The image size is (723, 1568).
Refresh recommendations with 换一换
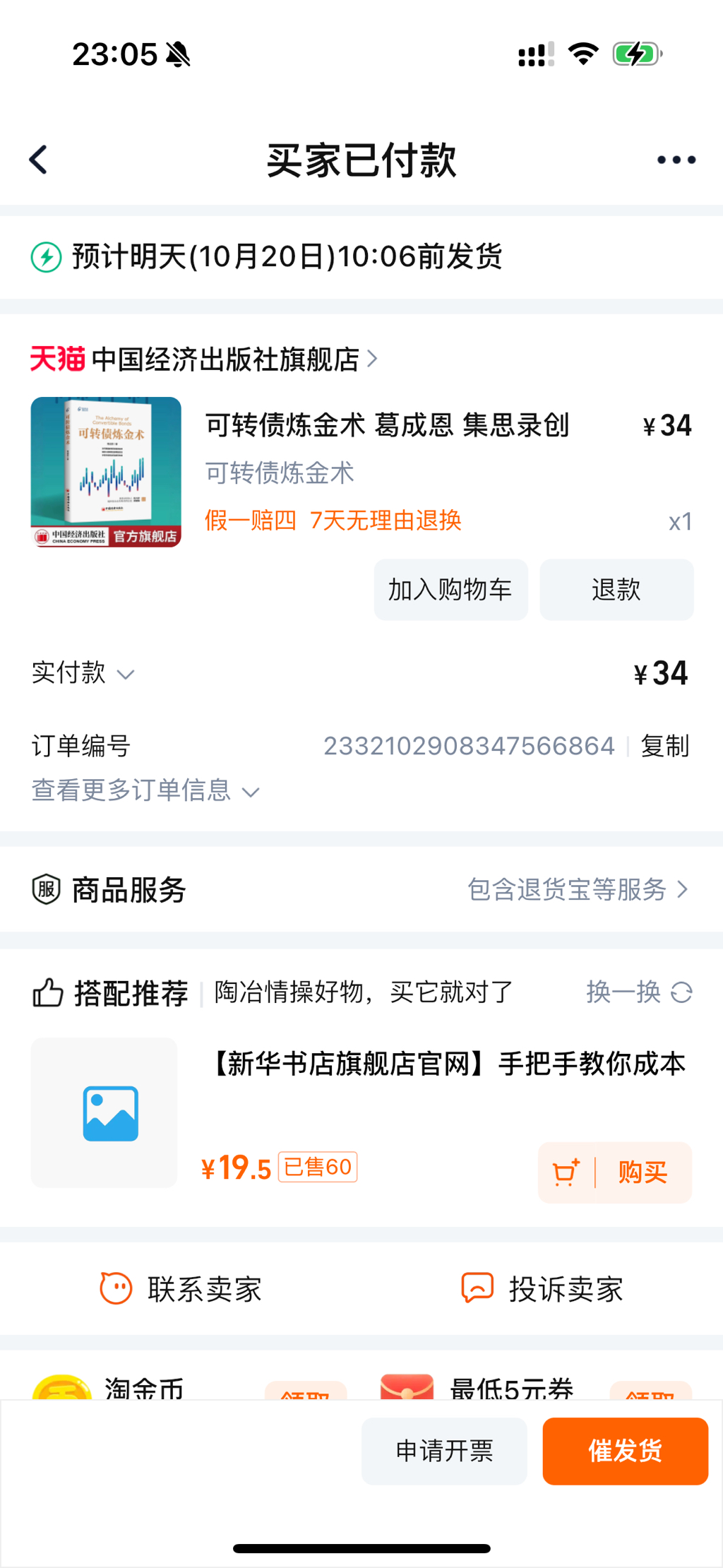point(638,992)
